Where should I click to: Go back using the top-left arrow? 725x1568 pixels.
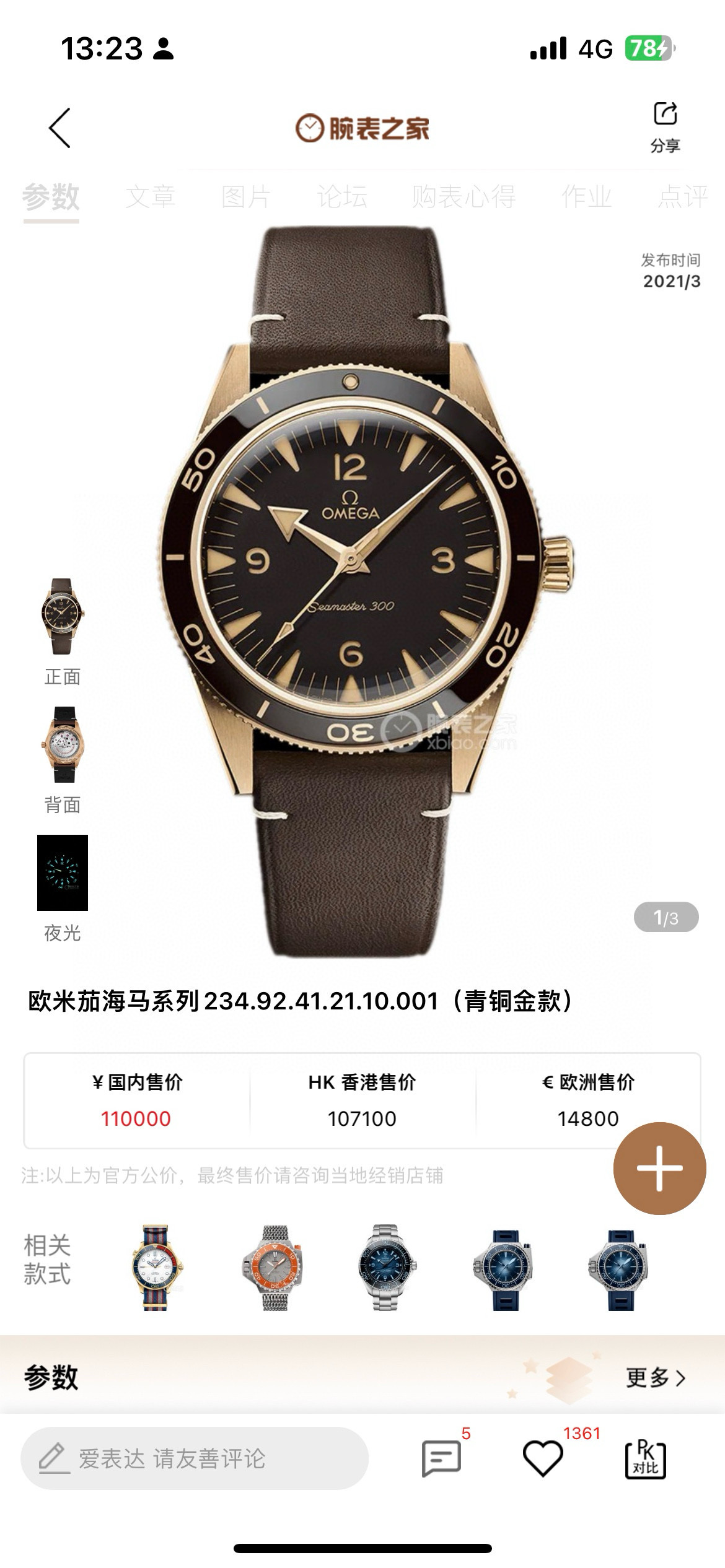[60, 128]
